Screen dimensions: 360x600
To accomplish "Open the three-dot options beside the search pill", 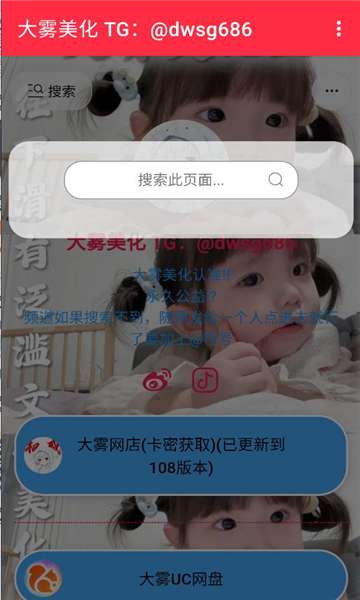I will tap(331, 91).
